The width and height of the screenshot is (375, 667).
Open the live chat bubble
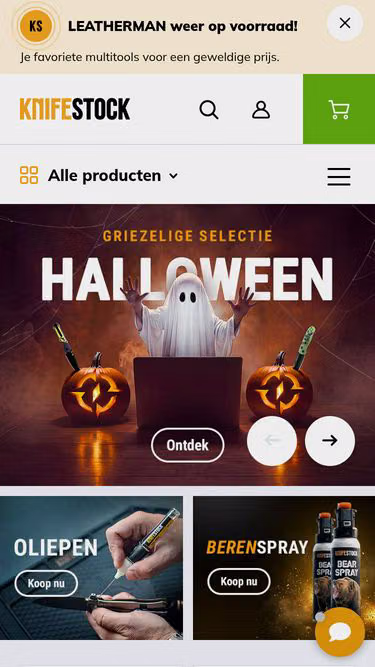click(340, 633)
